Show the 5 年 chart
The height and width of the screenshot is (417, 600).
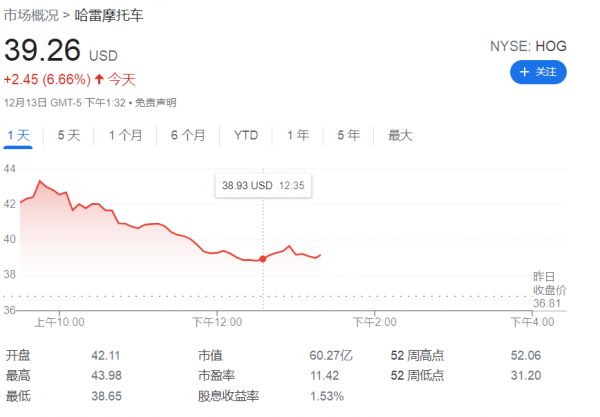[348, 135]
